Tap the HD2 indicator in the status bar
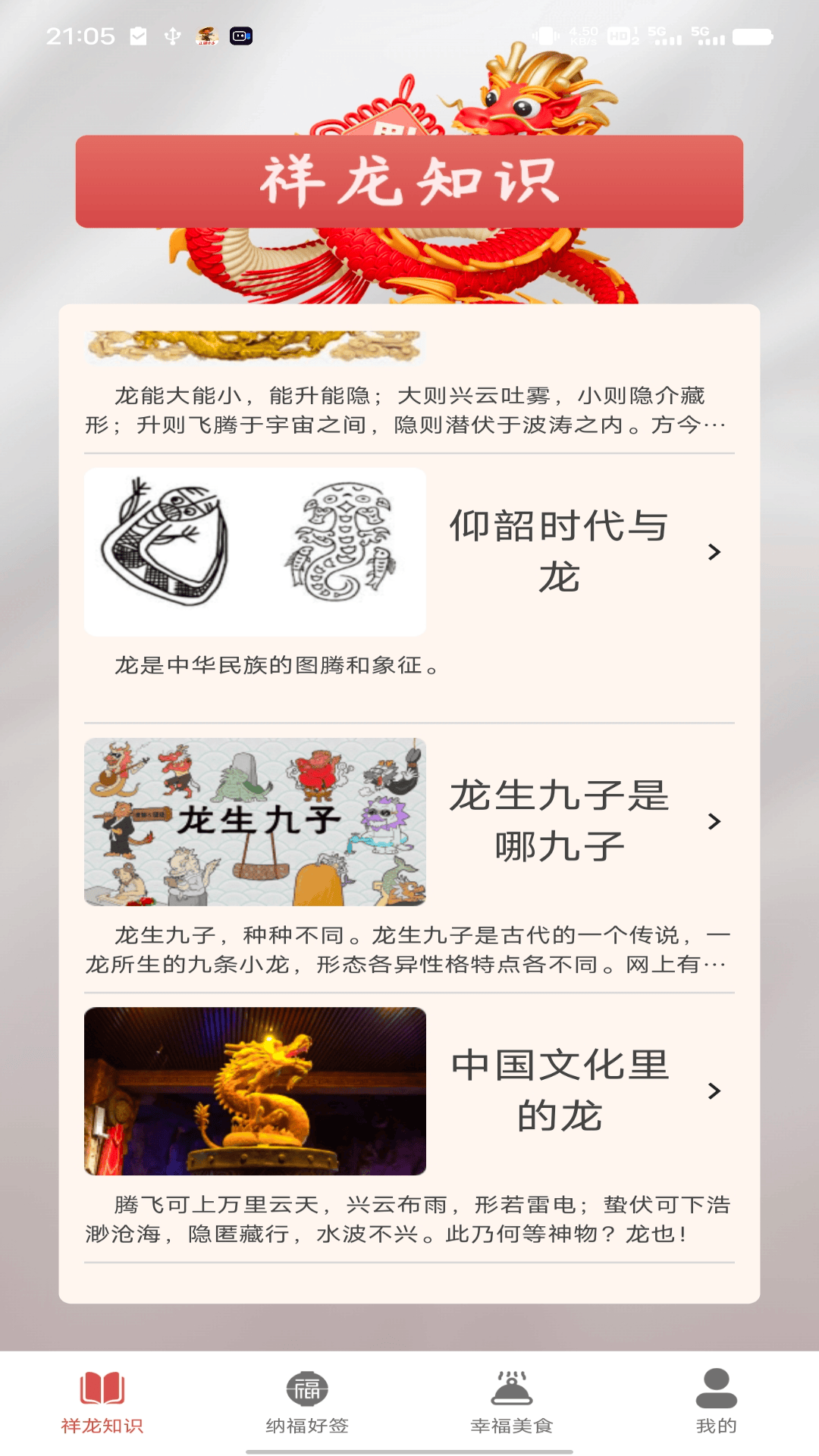 pos(620,36)
